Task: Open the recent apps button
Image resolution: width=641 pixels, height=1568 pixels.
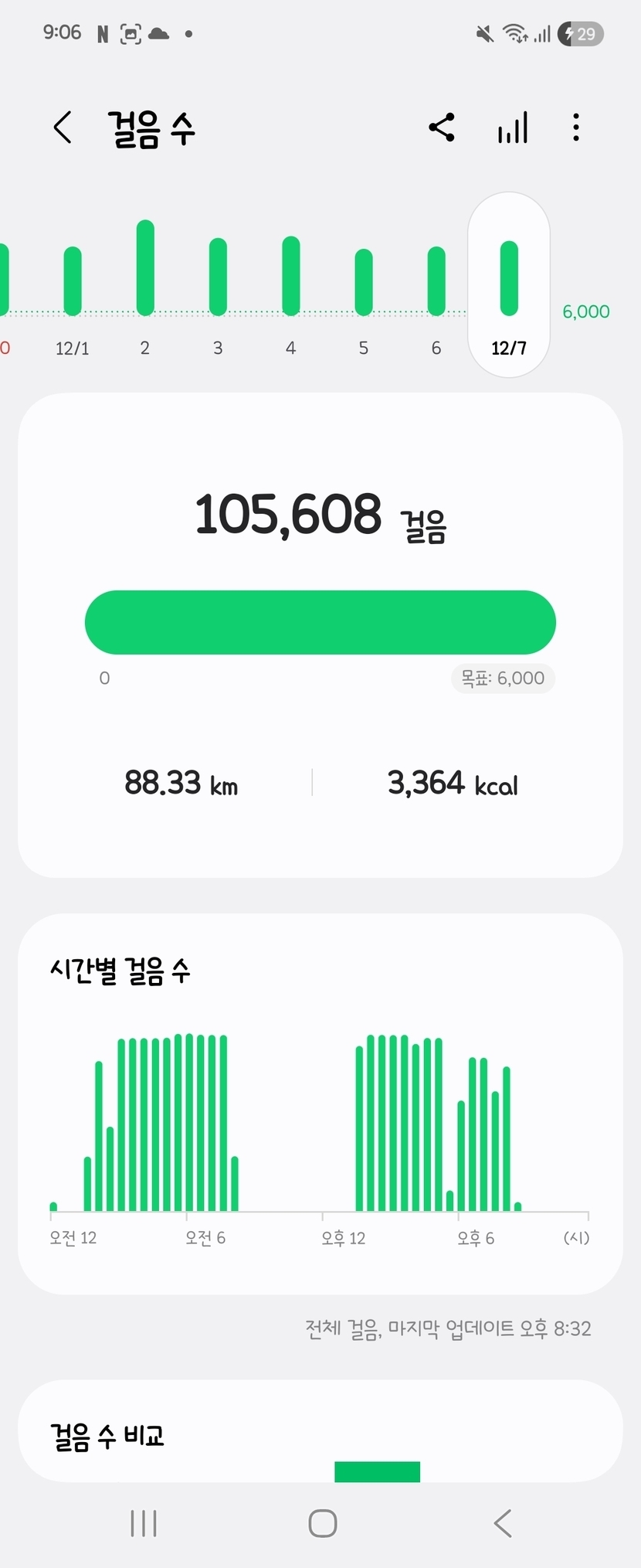Action: click(x=144, y=1523)
